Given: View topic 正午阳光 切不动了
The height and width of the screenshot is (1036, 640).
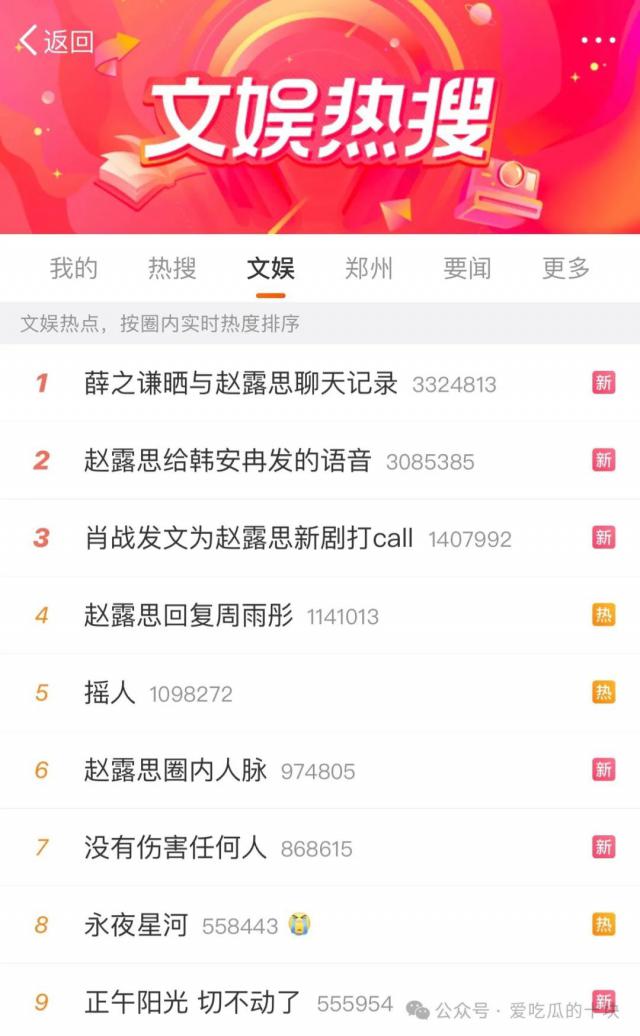Looking at the screenshot, I should click(194, 1002).
